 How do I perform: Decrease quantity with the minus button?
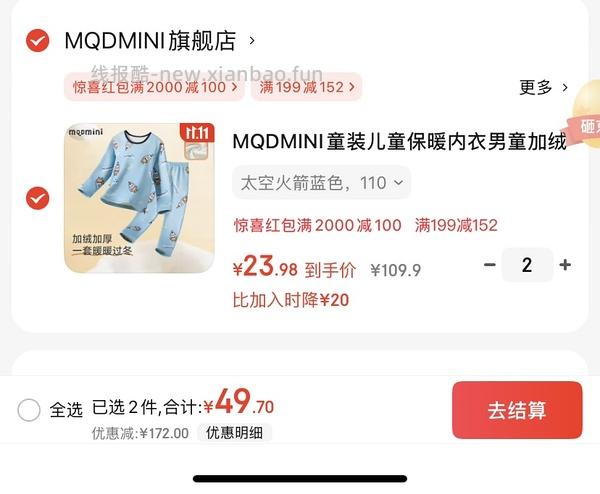(489, 265)
